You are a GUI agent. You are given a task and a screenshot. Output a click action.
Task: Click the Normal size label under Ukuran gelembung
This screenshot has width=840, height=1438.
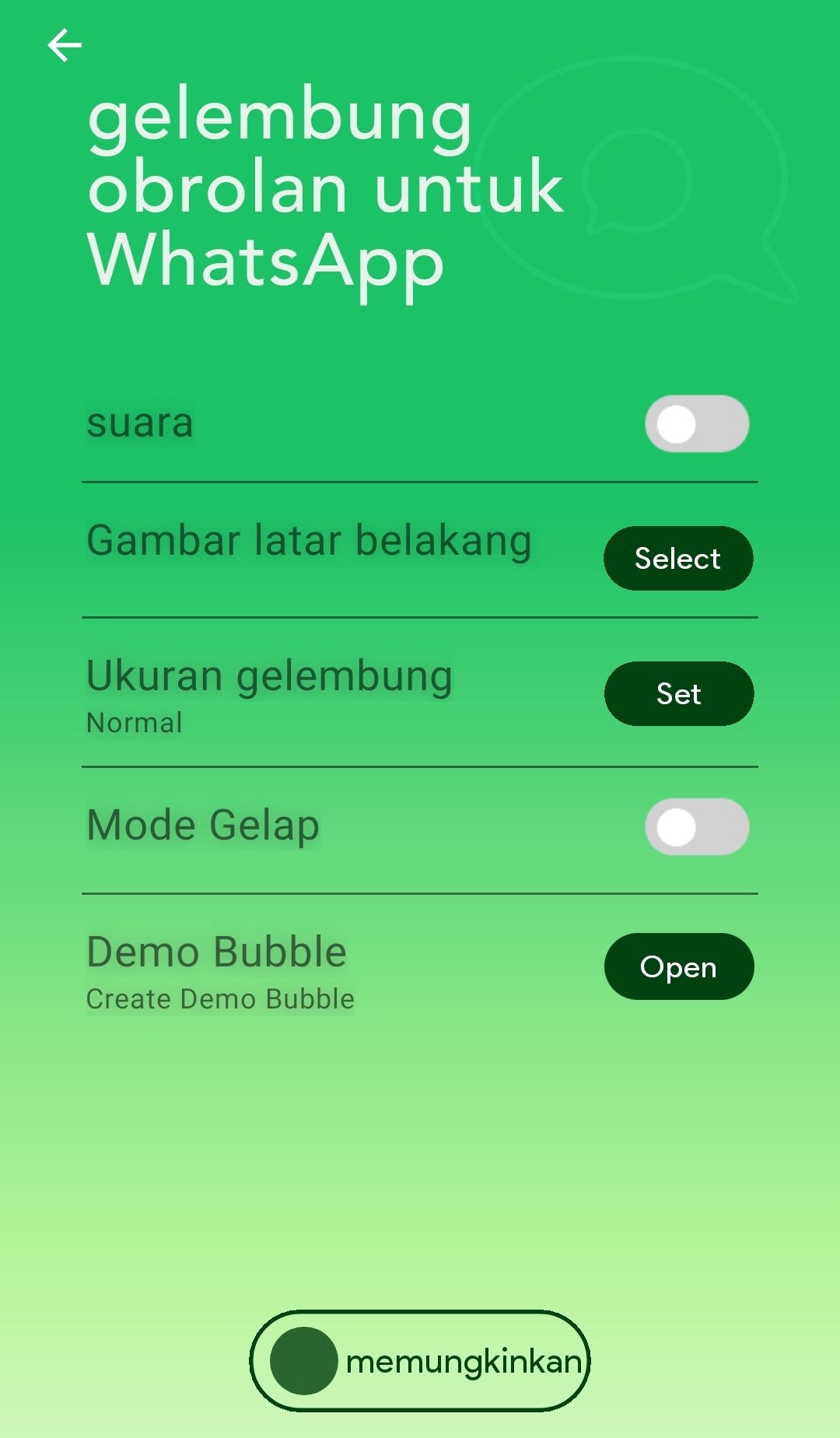(x=133, y=722)
